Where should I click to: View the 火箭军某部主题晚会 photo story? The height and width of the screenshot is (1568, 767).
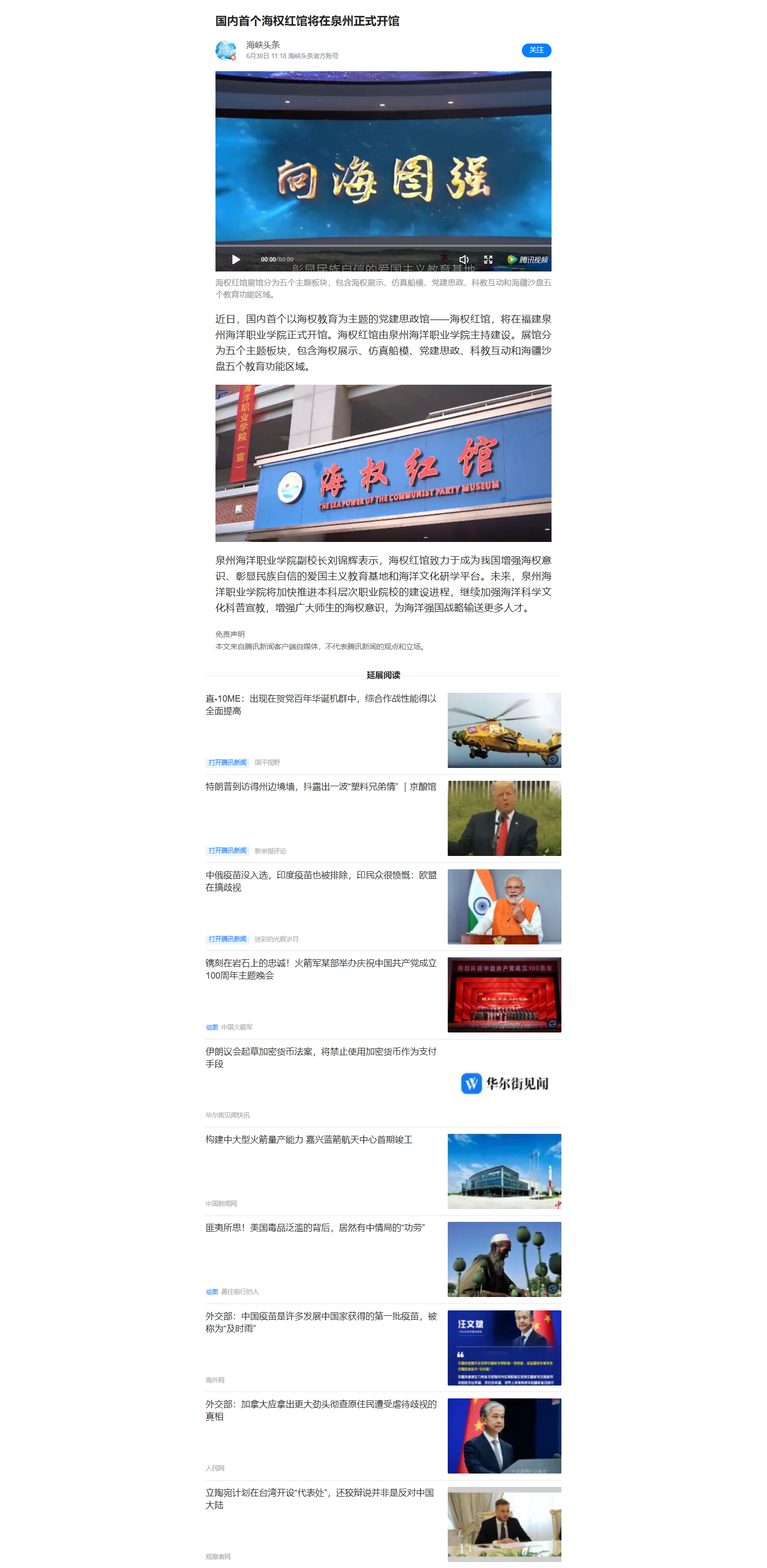pos(321,969)
